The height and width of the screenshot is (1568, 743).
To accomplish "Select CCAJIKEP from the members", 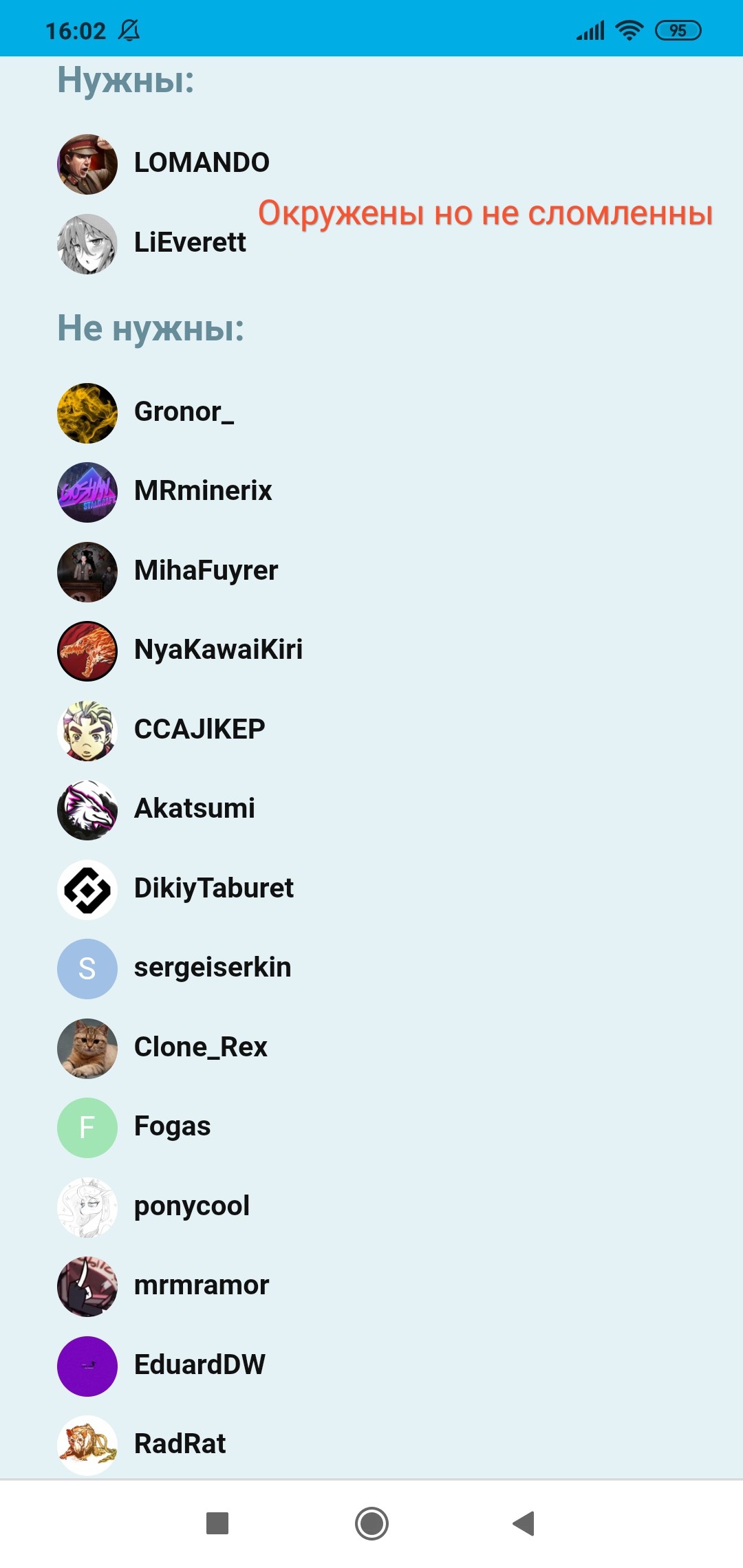I will (200, 730).
